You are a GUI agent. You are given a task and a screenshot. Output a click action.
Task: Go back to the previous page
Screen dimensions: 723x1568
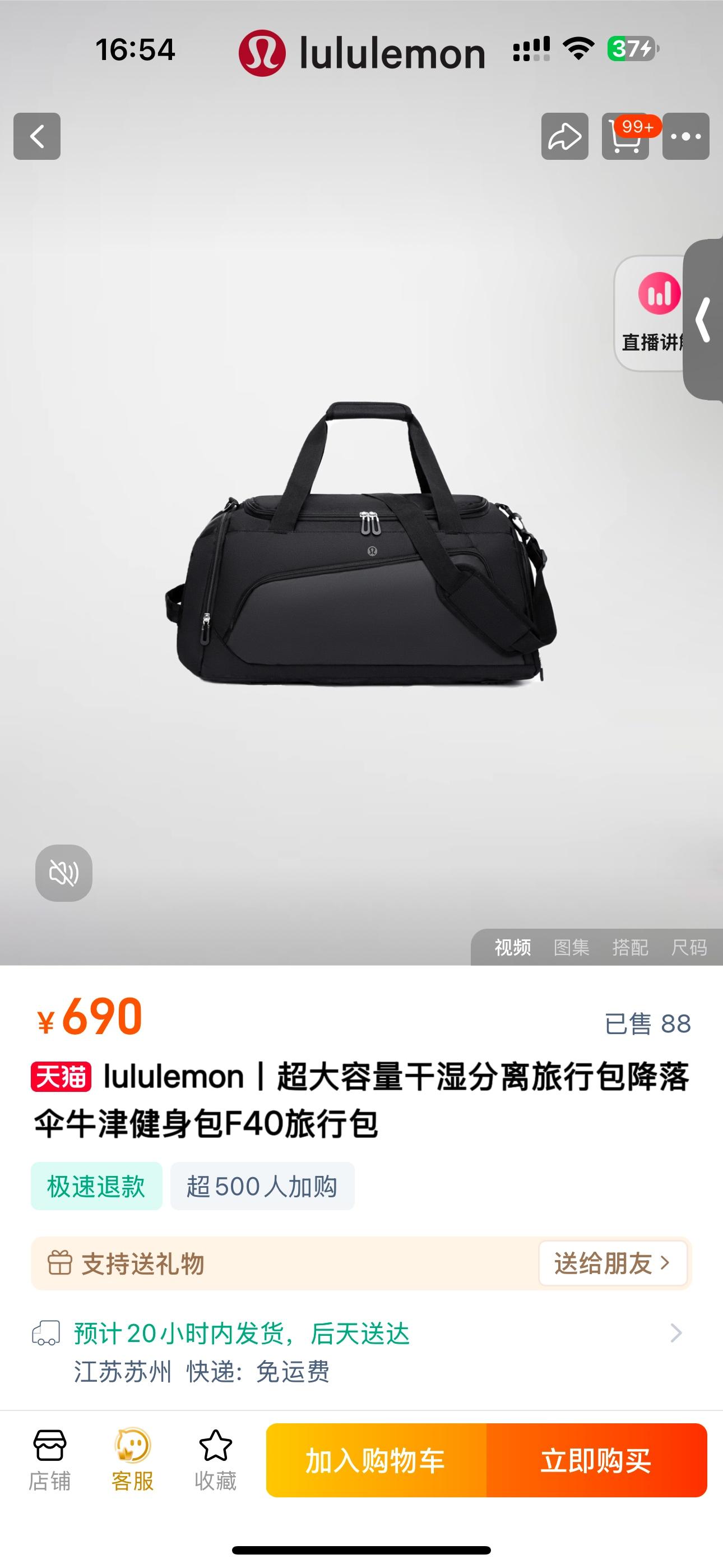click(x=37, y=136)
